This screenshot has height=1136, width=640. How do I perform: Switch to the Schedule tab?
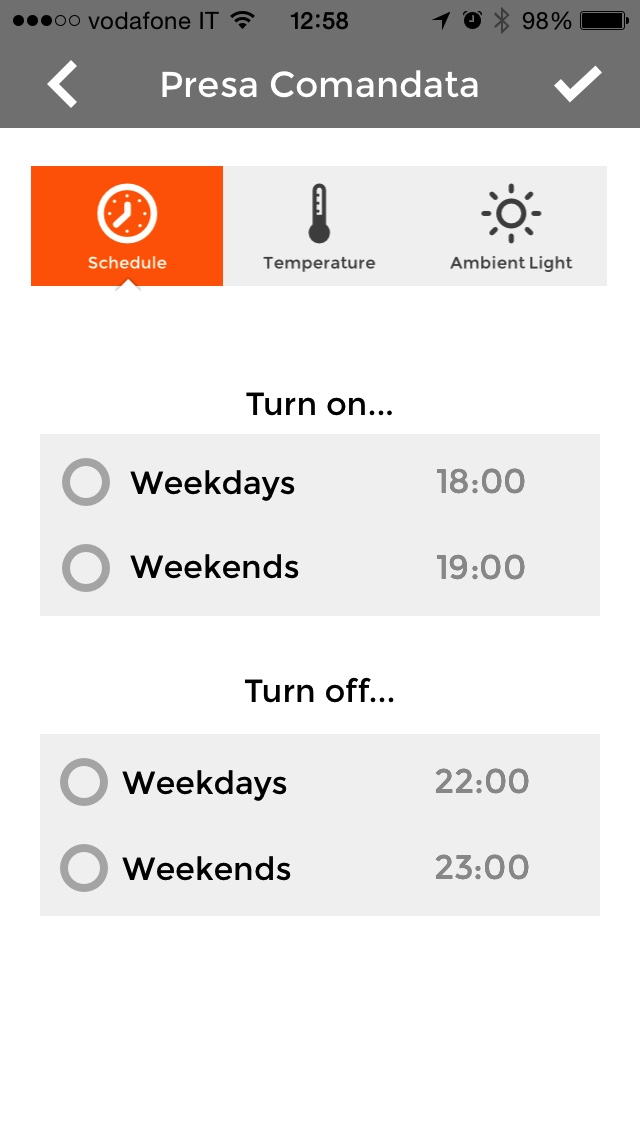pyautogui.click(x=127, y=226)
